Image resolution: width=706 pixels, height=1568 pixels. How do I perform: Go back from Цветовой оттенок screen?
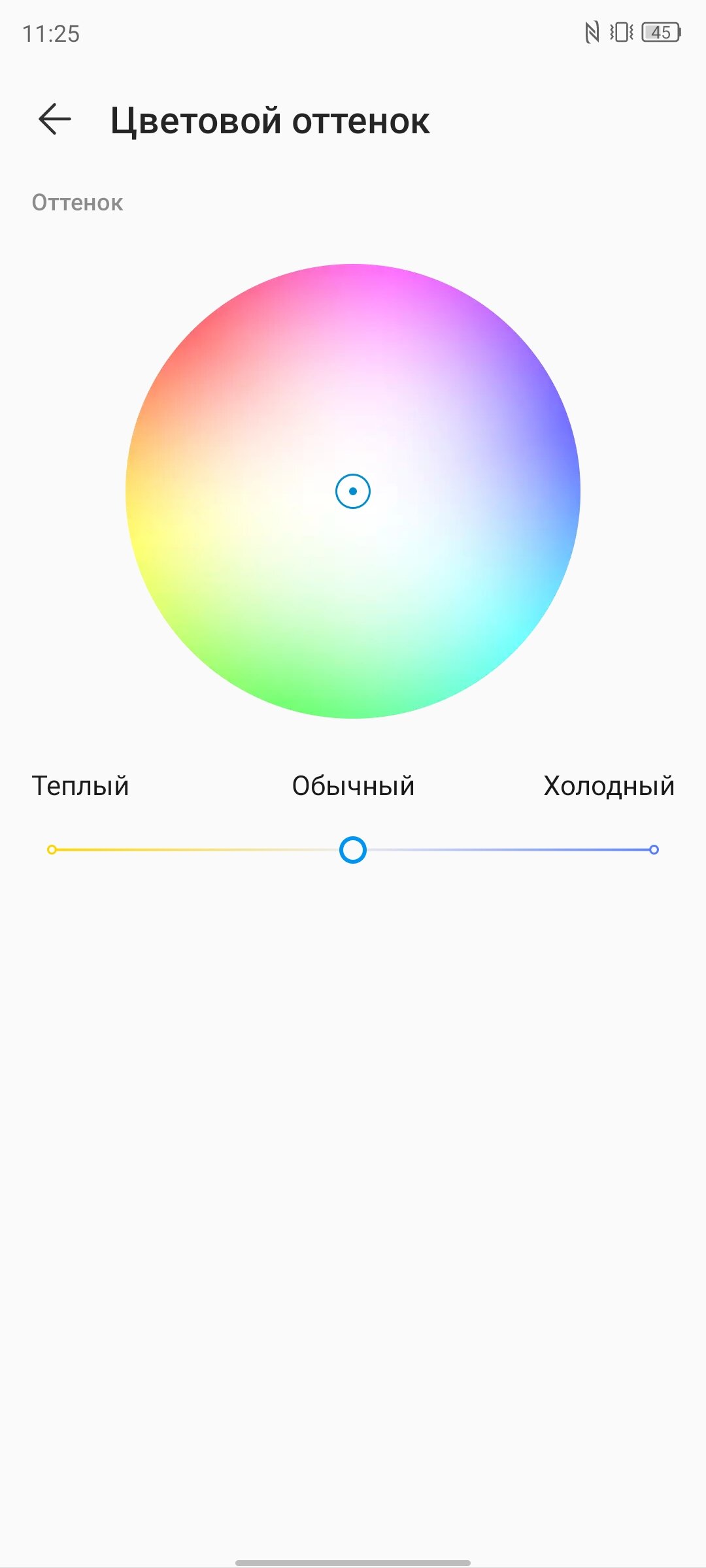(x=55, y=120)
